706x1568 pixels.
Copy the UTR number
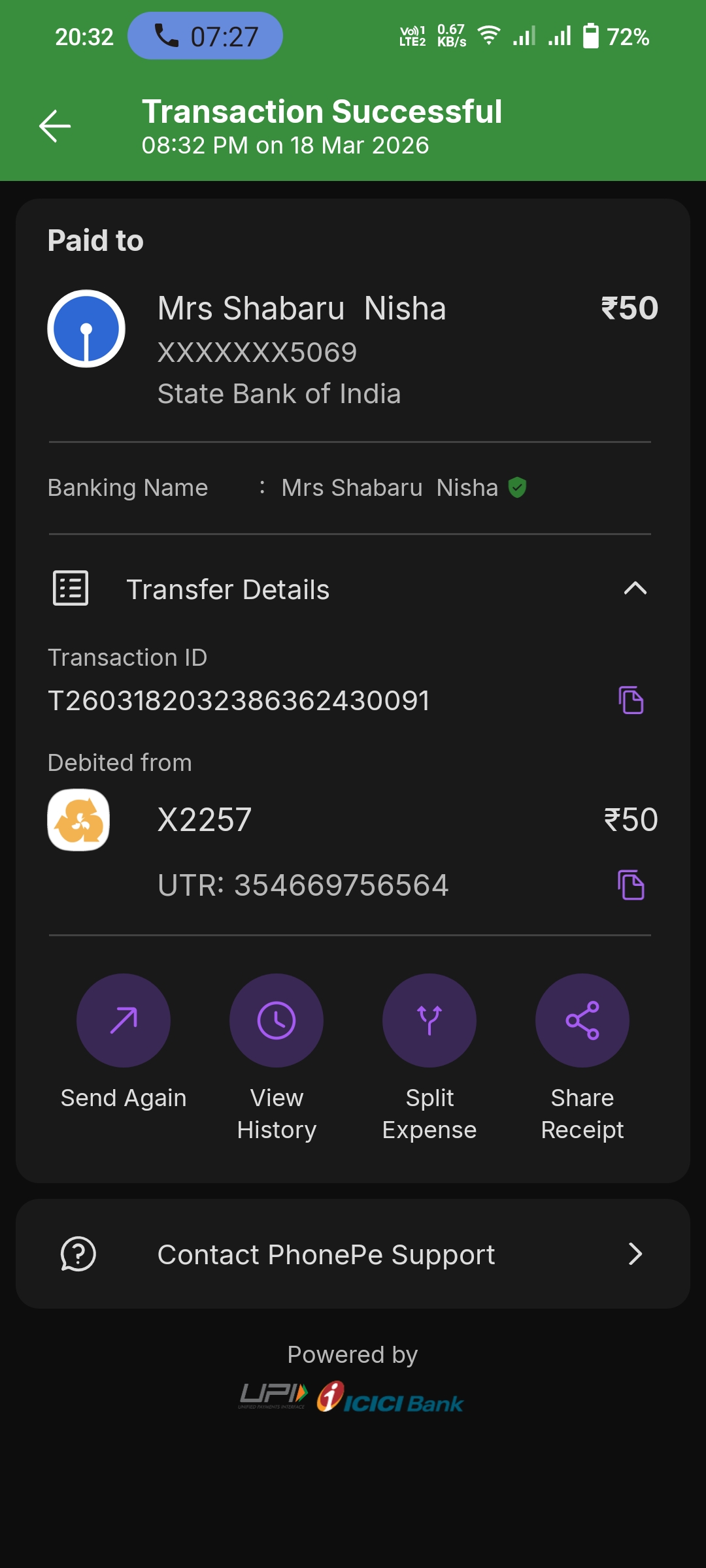tap(631, 885)
